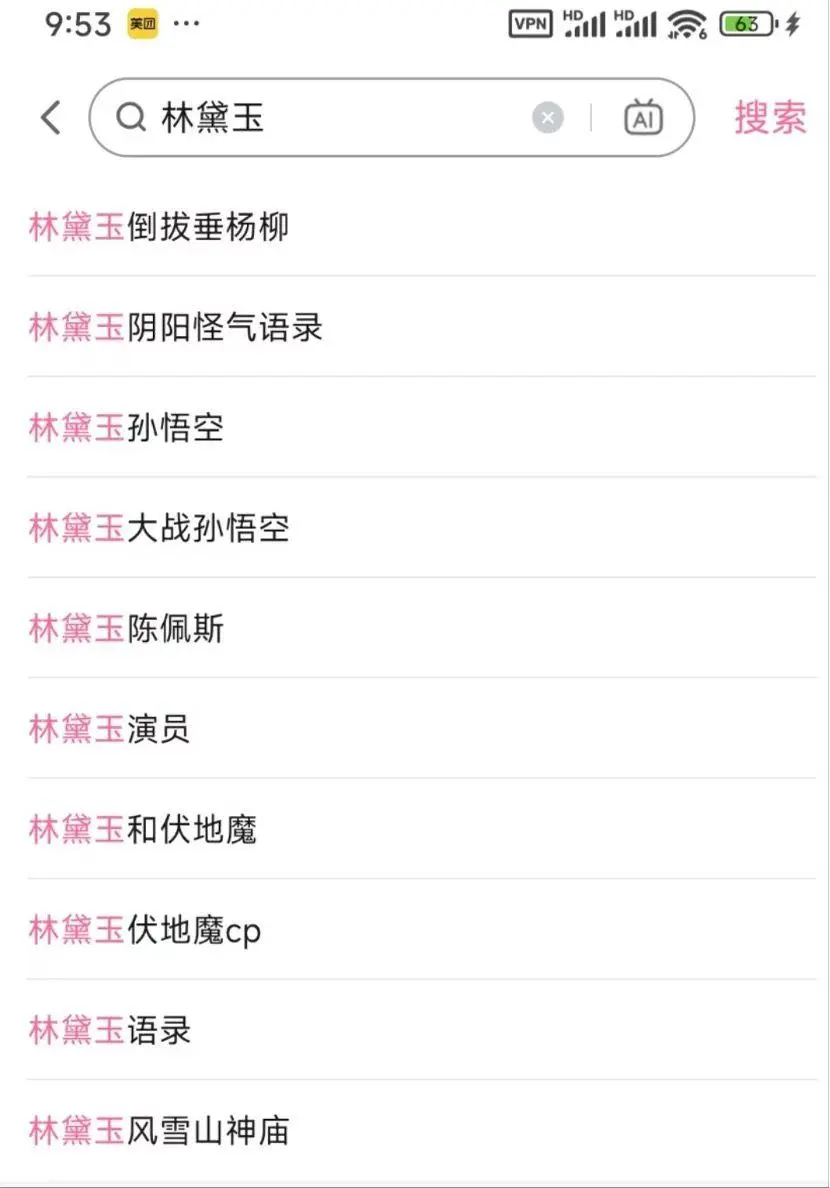
Task: Open suggestion 林黛玉阴阳怪气语录
Action: pos(177,327)
